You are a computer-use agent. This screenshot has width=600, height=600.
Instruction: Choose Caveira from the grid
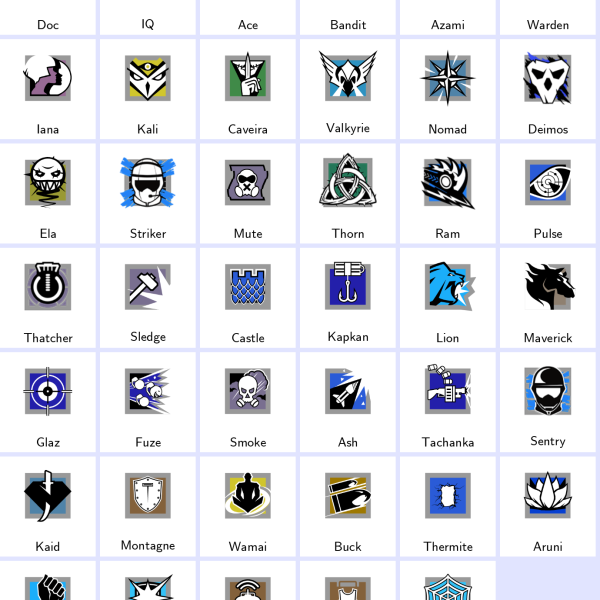pyautogui.click(x=248, y=88)
